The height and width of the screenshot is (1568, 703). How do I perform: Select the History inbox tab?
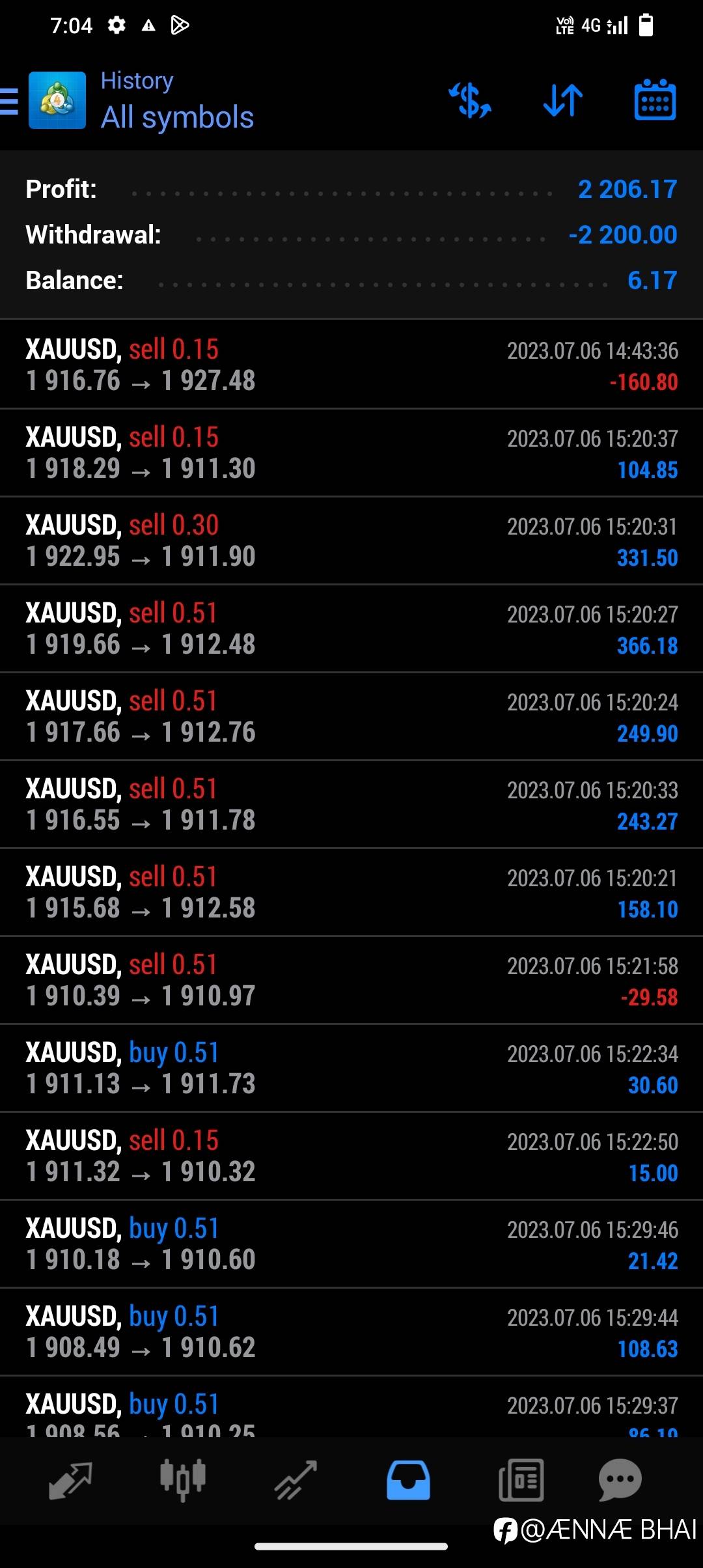tap(408, 1480)
